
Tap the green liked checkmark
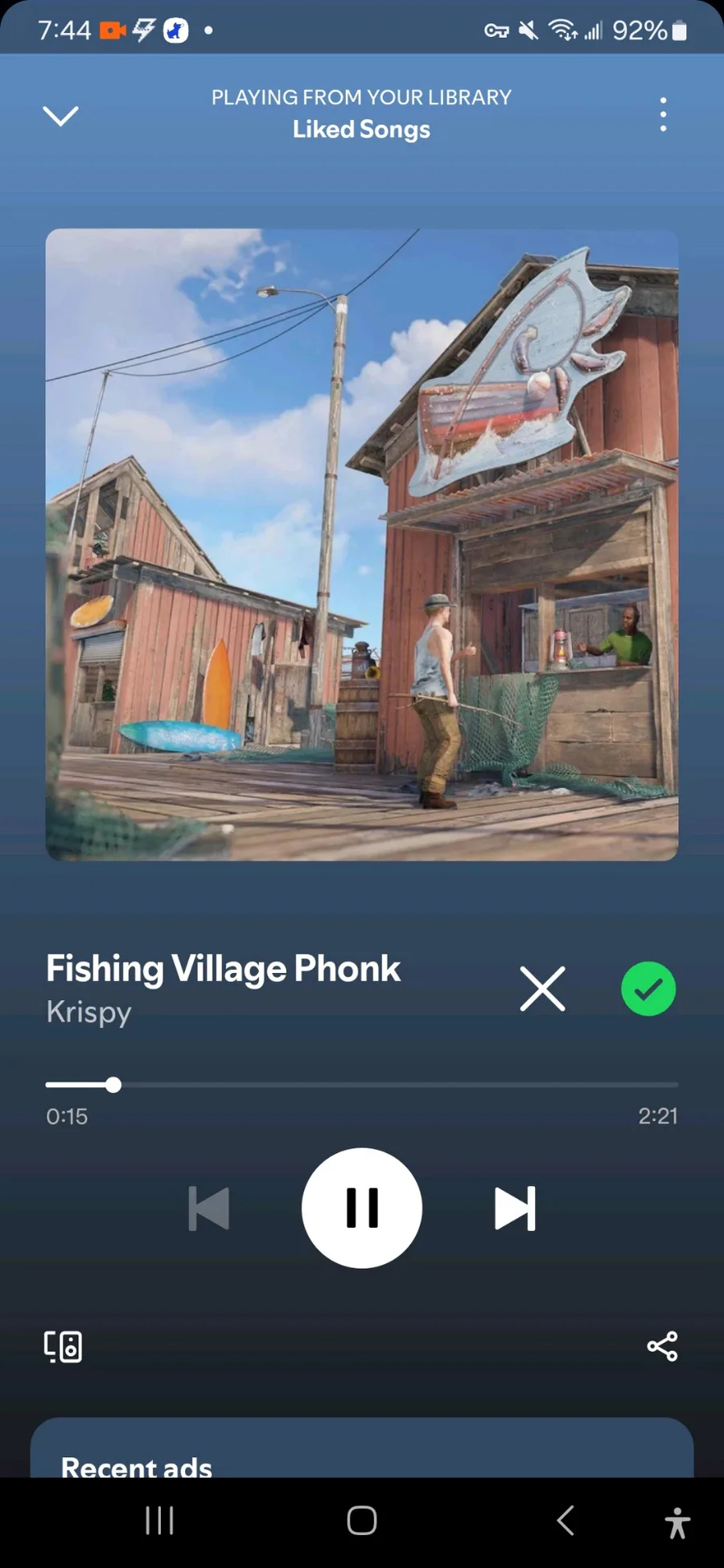(x=648, y=988)
